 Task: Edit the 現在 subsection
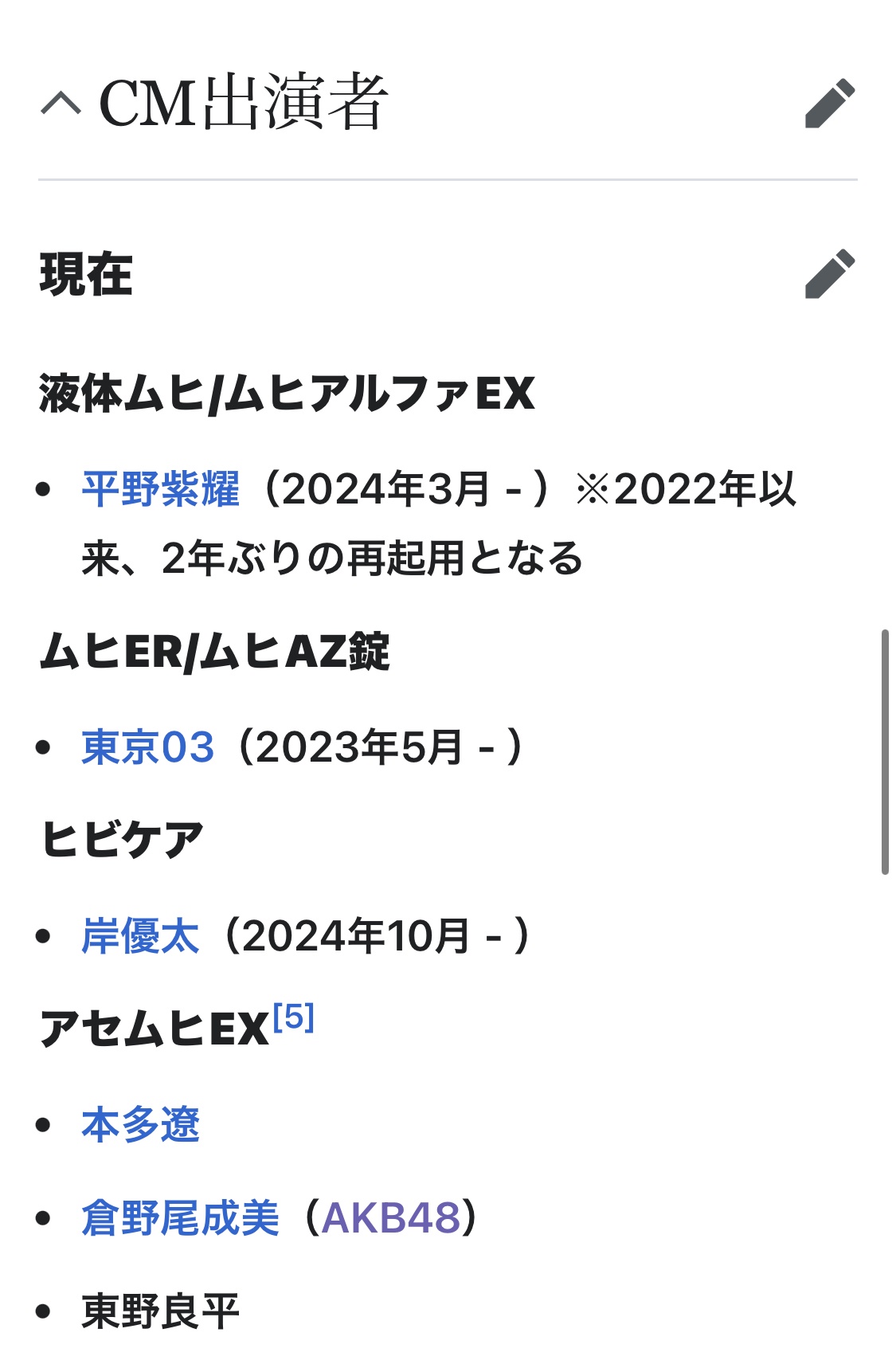[829, 274]
